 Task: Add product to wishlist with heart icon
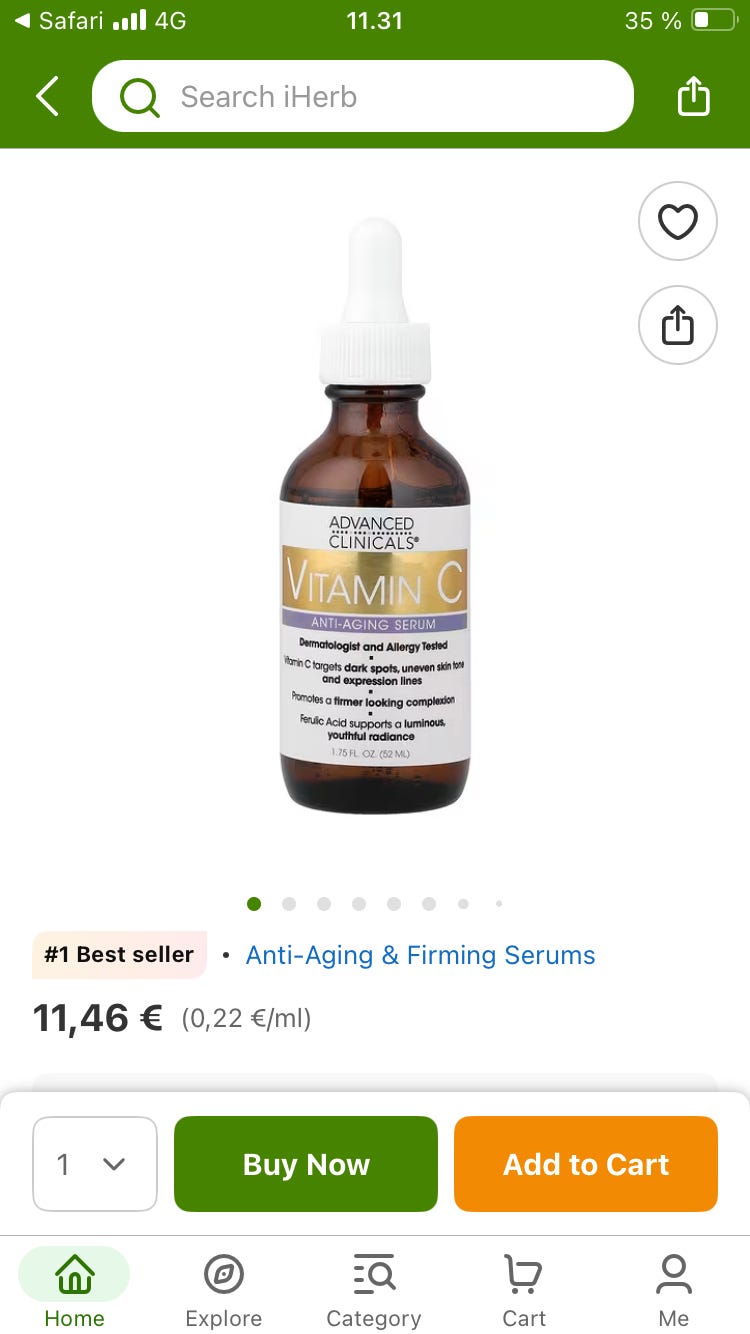click(677, 221)
